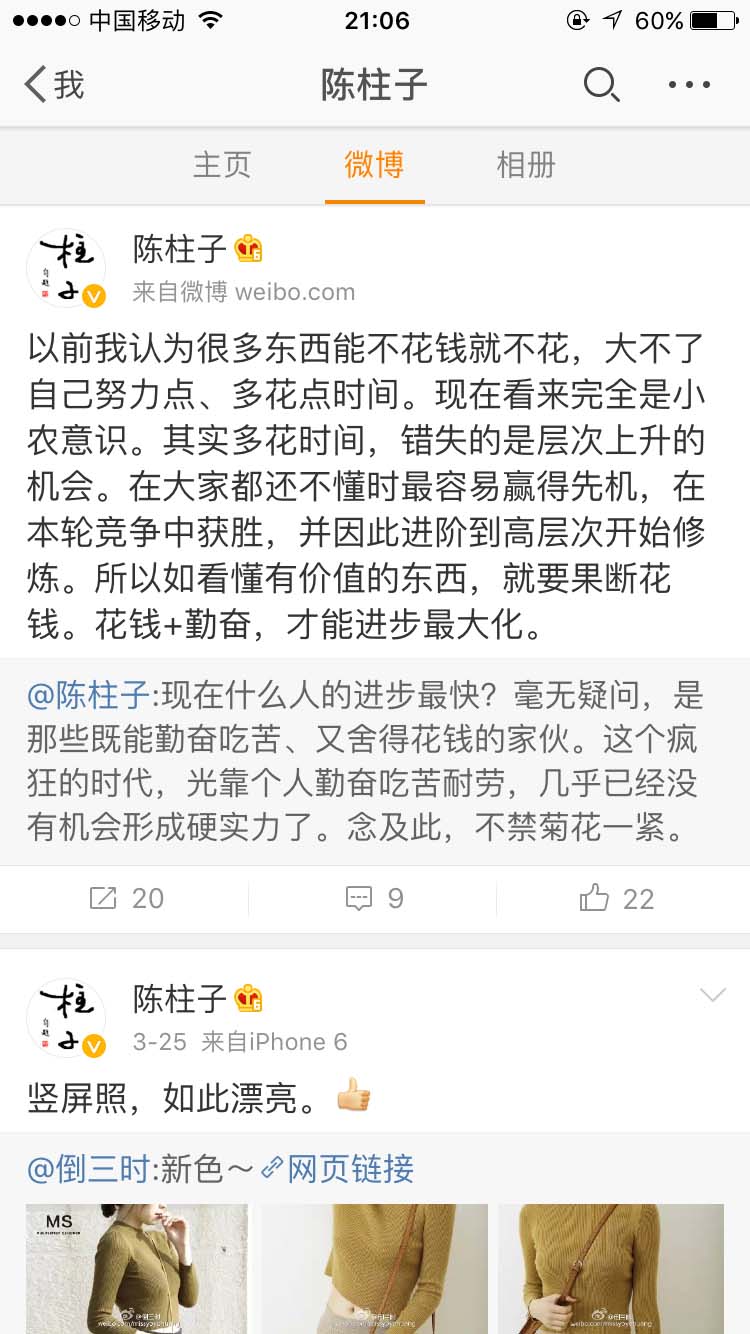Open the search on the profile page
The width and height of the screenshot is (750, 1334).
pos(601,86)
